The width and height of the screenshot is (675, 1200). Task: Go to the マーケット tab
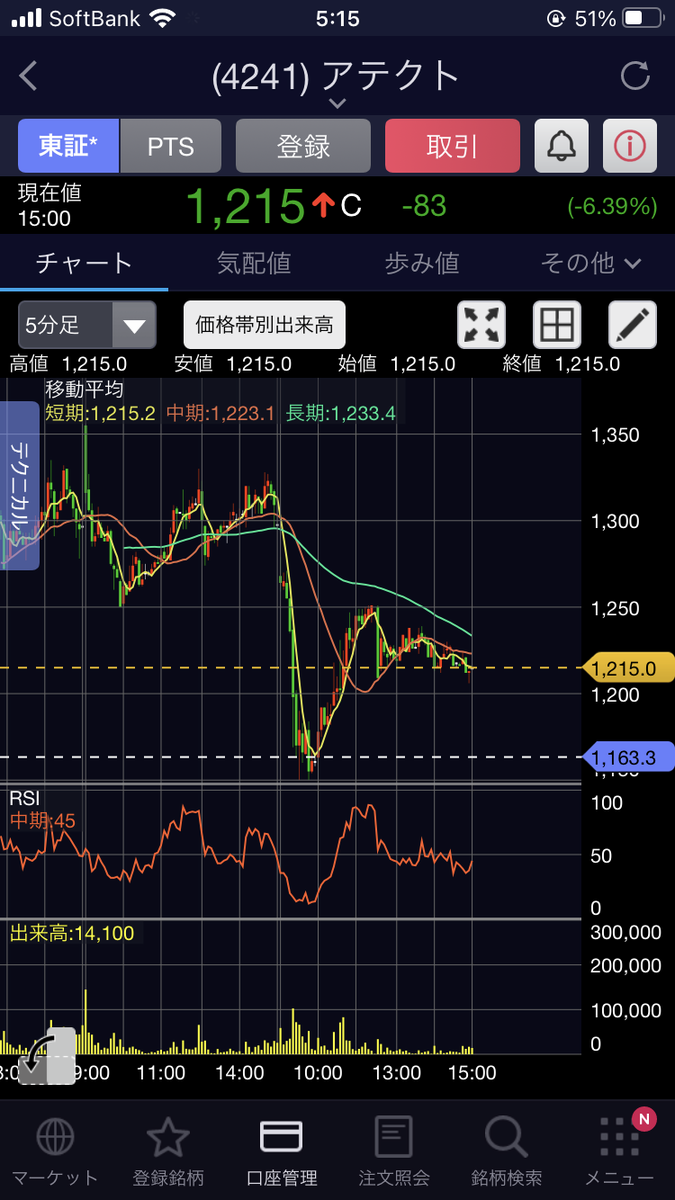(x=54, y=1151)
